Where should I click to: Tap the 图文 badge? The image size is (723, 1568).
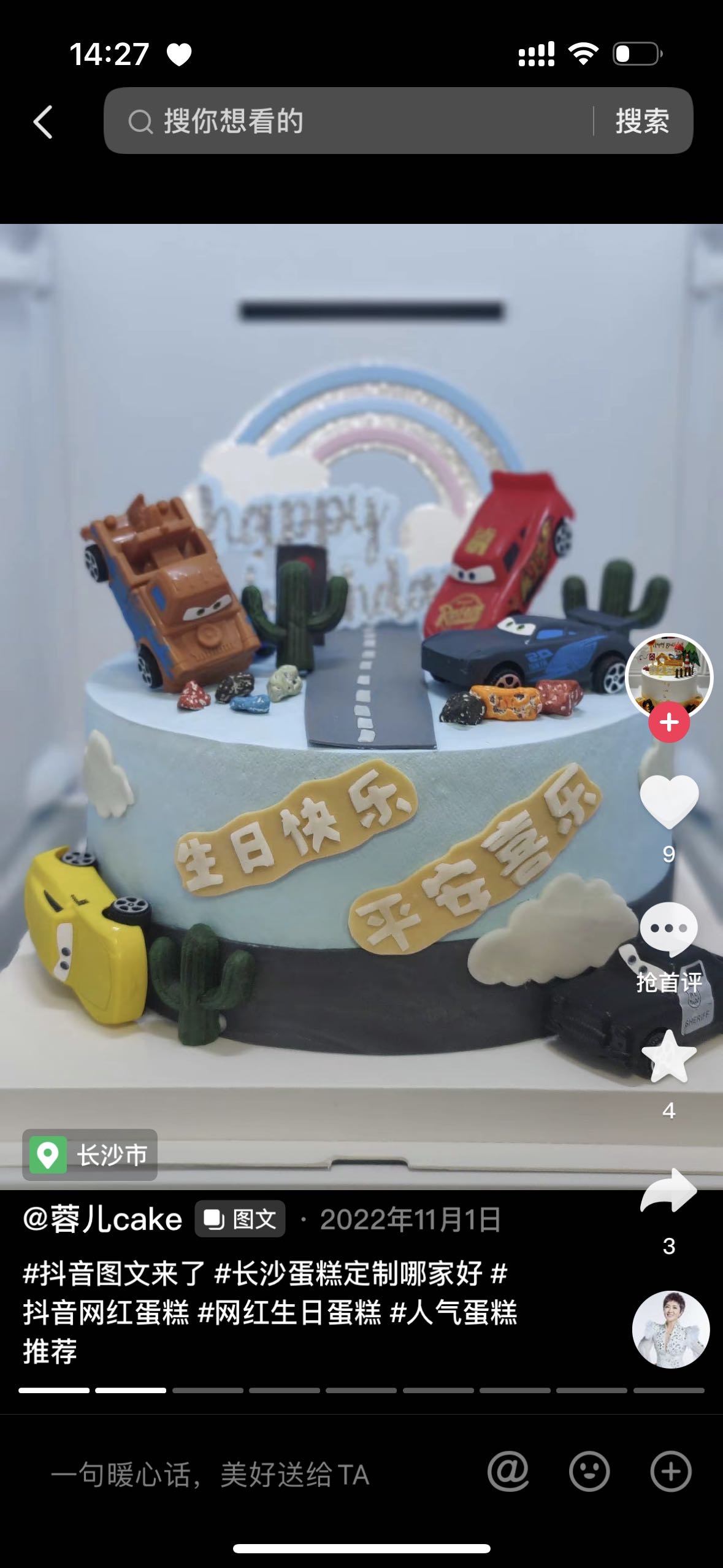coord(240,1219)
